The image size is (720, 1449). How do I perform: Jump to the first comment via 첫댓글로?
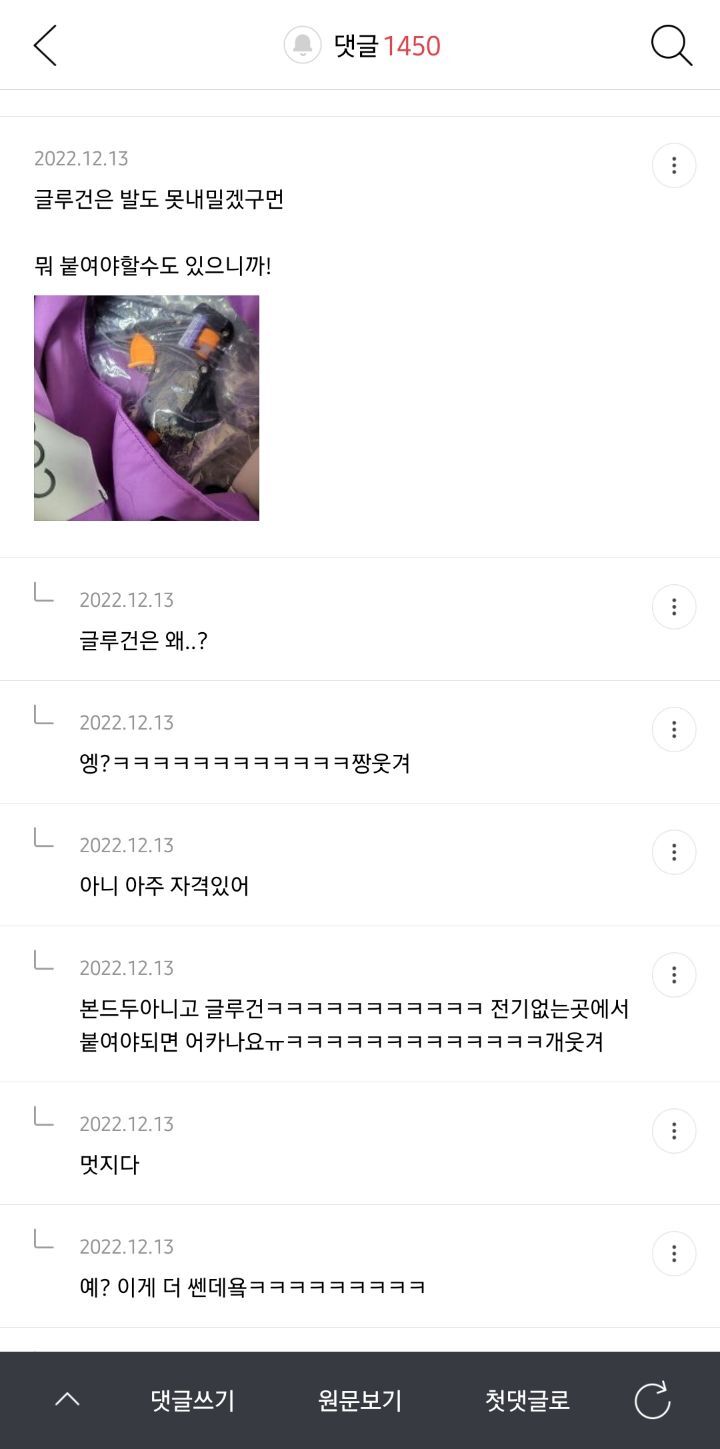tap(527, 1400)
